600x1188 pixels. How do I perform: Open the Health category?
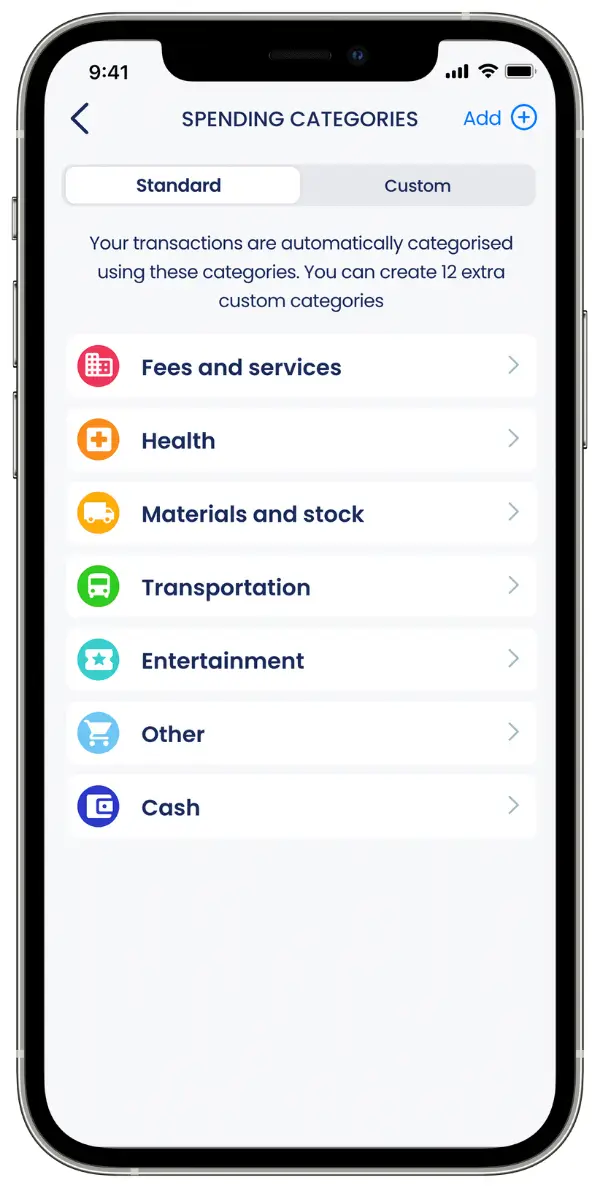click(300, 441)
